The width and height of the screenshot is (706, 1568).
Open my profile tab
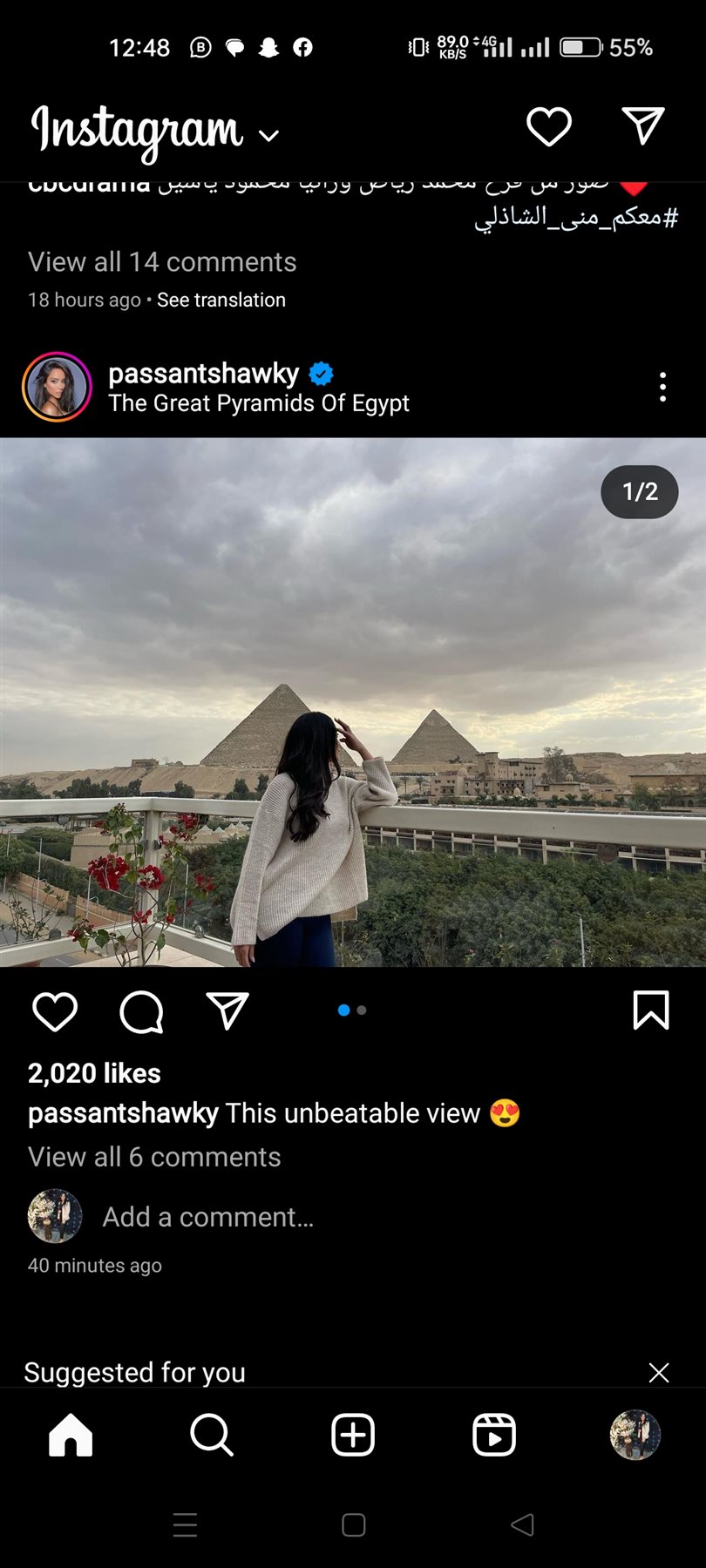(x=635, y=1435)
